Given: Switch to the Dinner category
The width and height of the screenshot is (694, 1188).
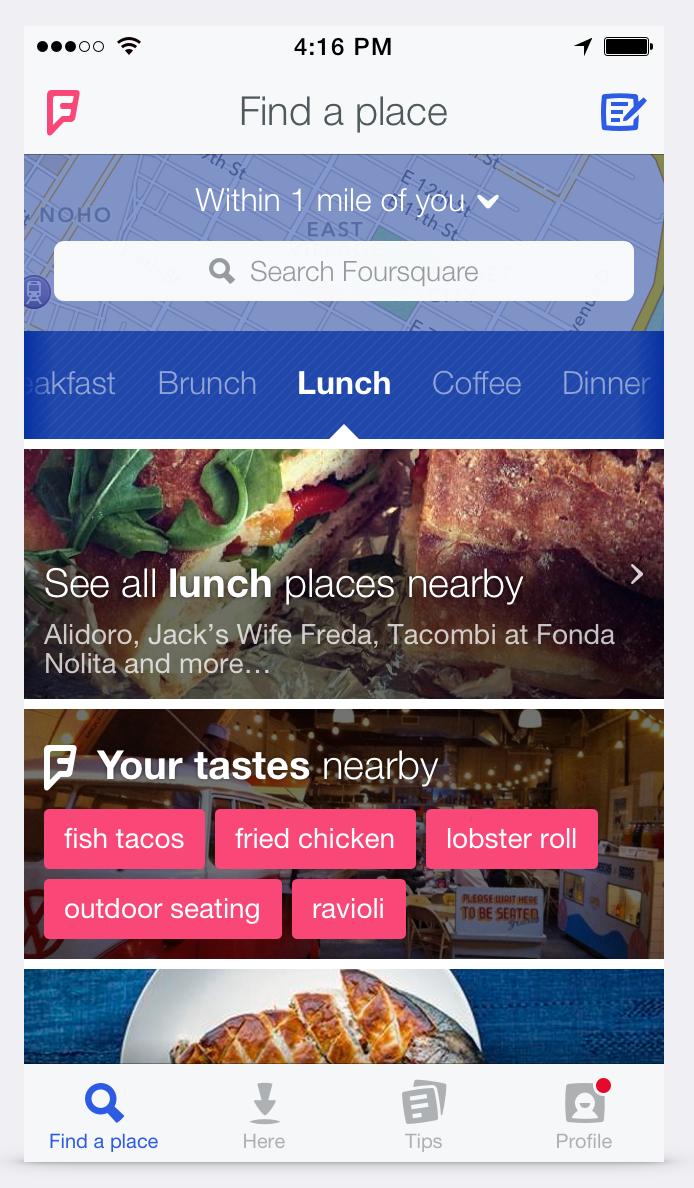Looking at the screenshot, I should [605, 383].
